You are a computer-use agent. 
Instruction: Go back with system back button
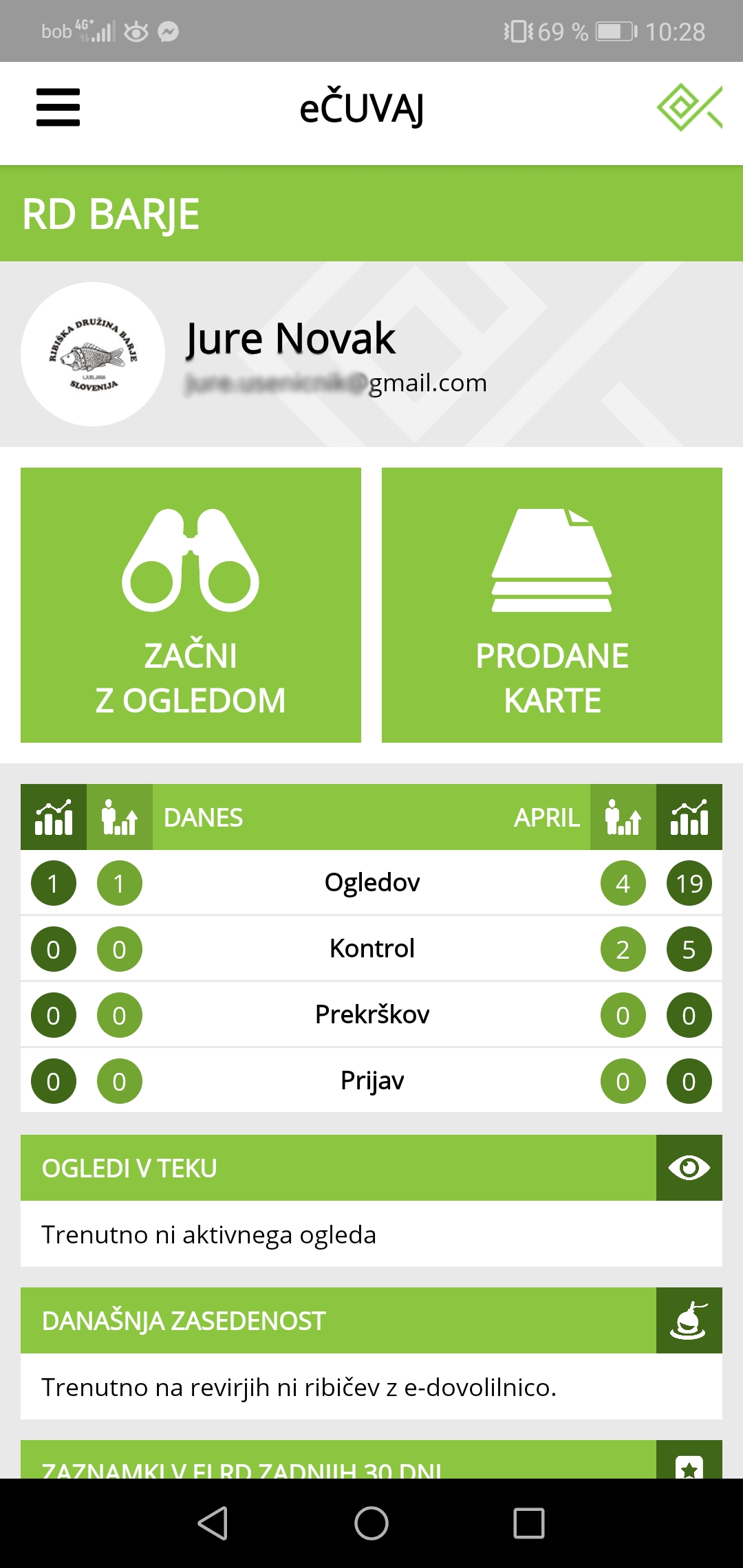[x=213, y=1523]
